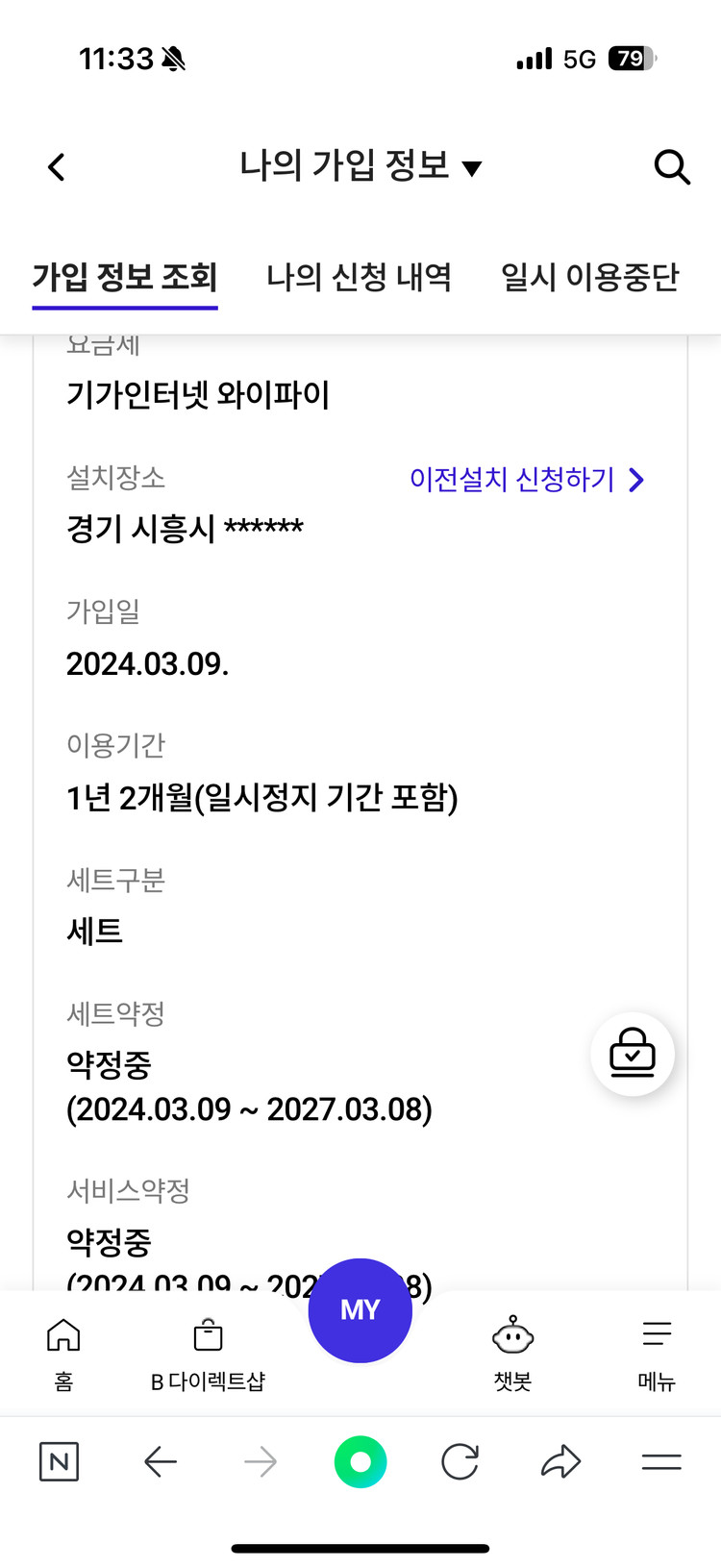
Task: Tap the floating lock security button
Action: pos(632,1054)
